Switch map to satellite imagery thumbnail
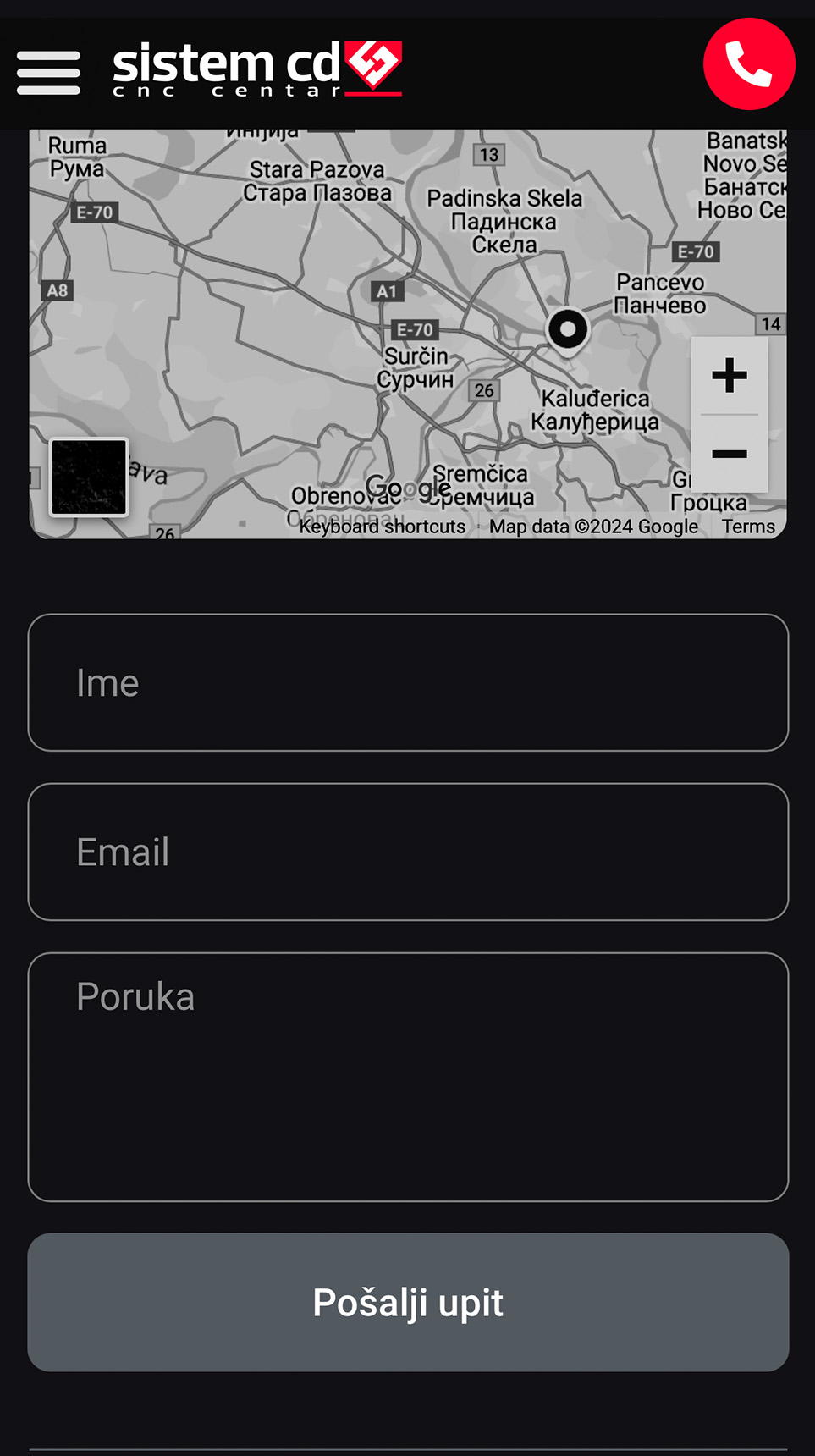The height and width of the screenshot is (1456, 815). (89, 477)
